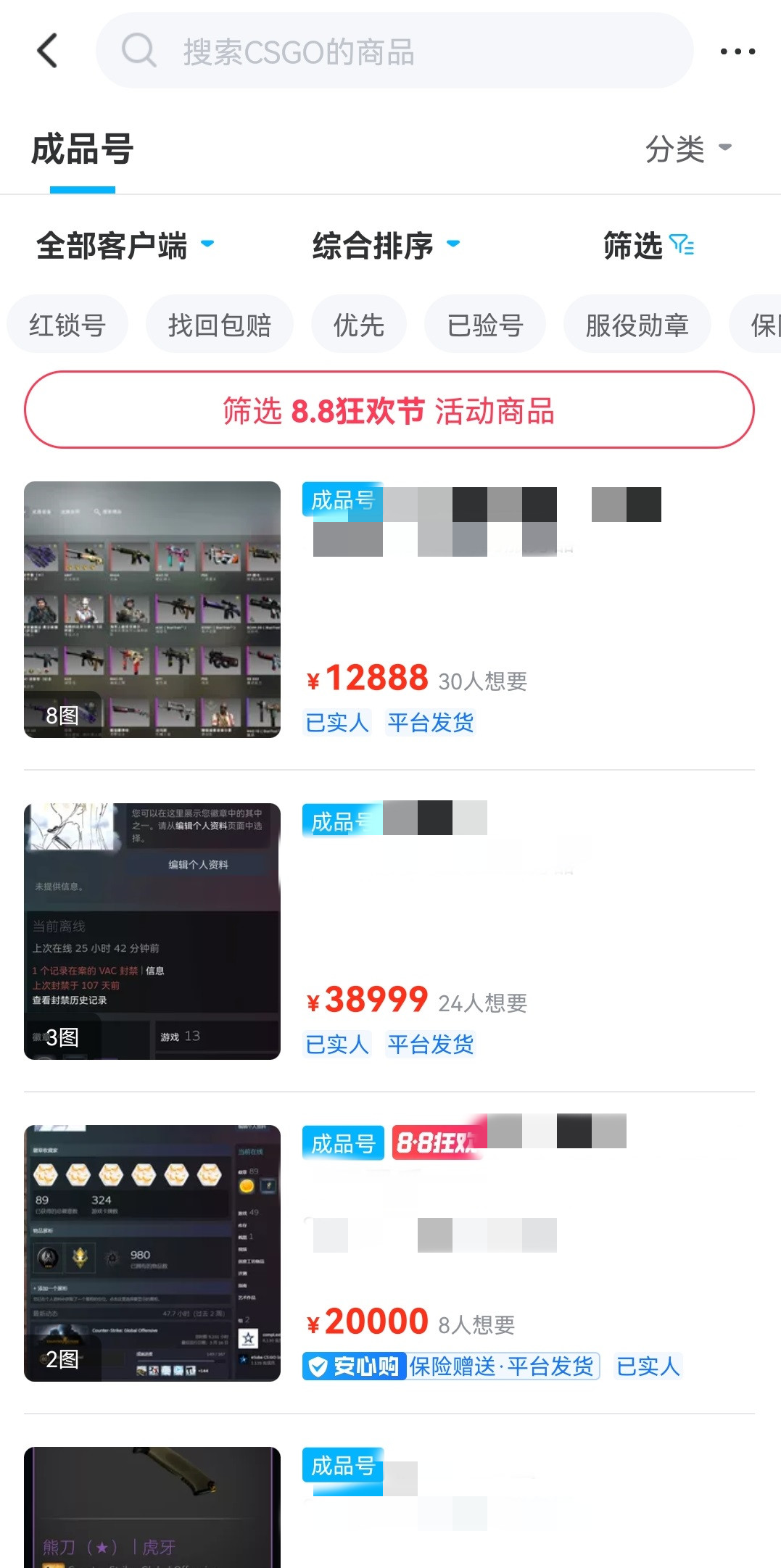The height and width of the screenshot is (1568, 781).
Task: Open the three-dot overflow menu
Action: coord(737,51)
